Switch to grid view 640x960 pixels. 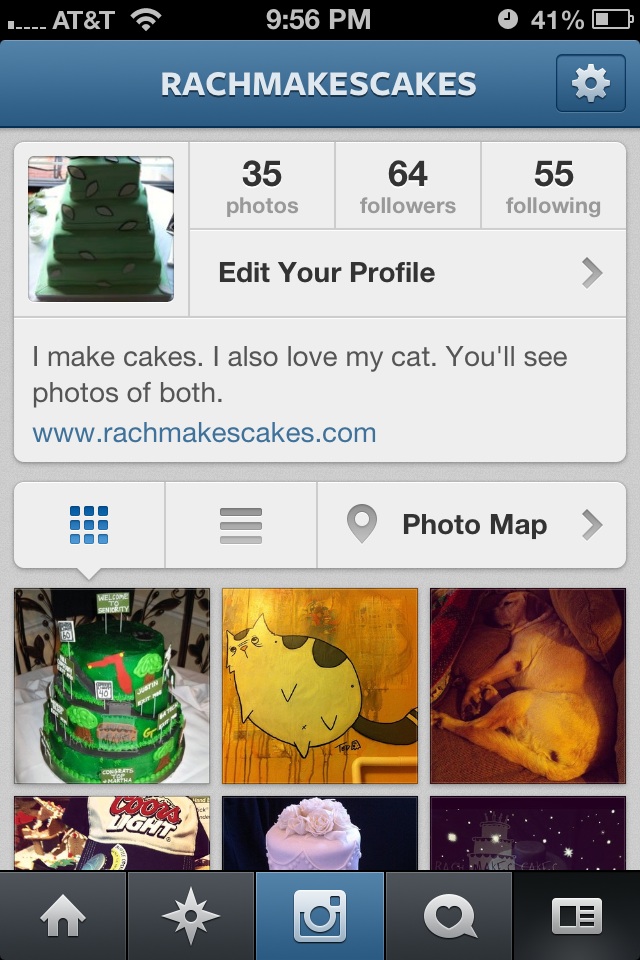click(x=89, y=525)
